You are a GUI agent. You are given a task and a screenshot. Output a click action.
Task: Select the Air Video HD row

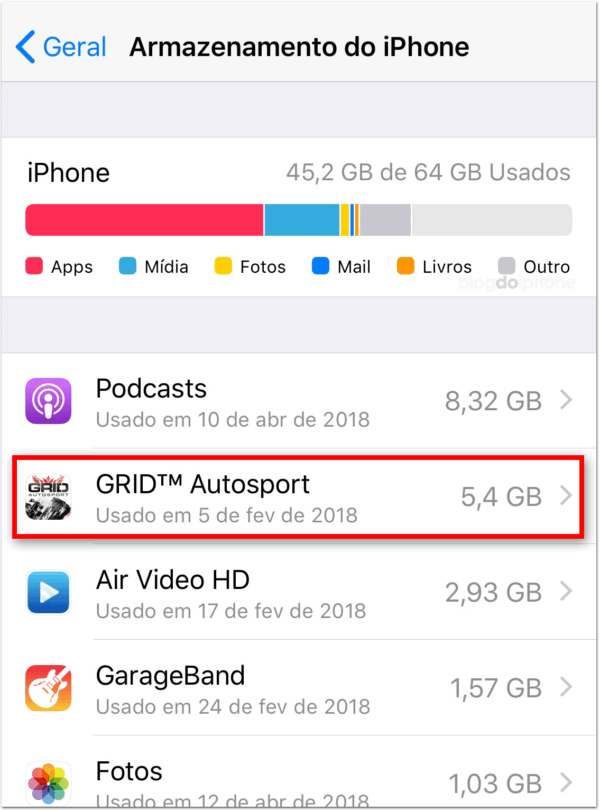click(300, 593)
